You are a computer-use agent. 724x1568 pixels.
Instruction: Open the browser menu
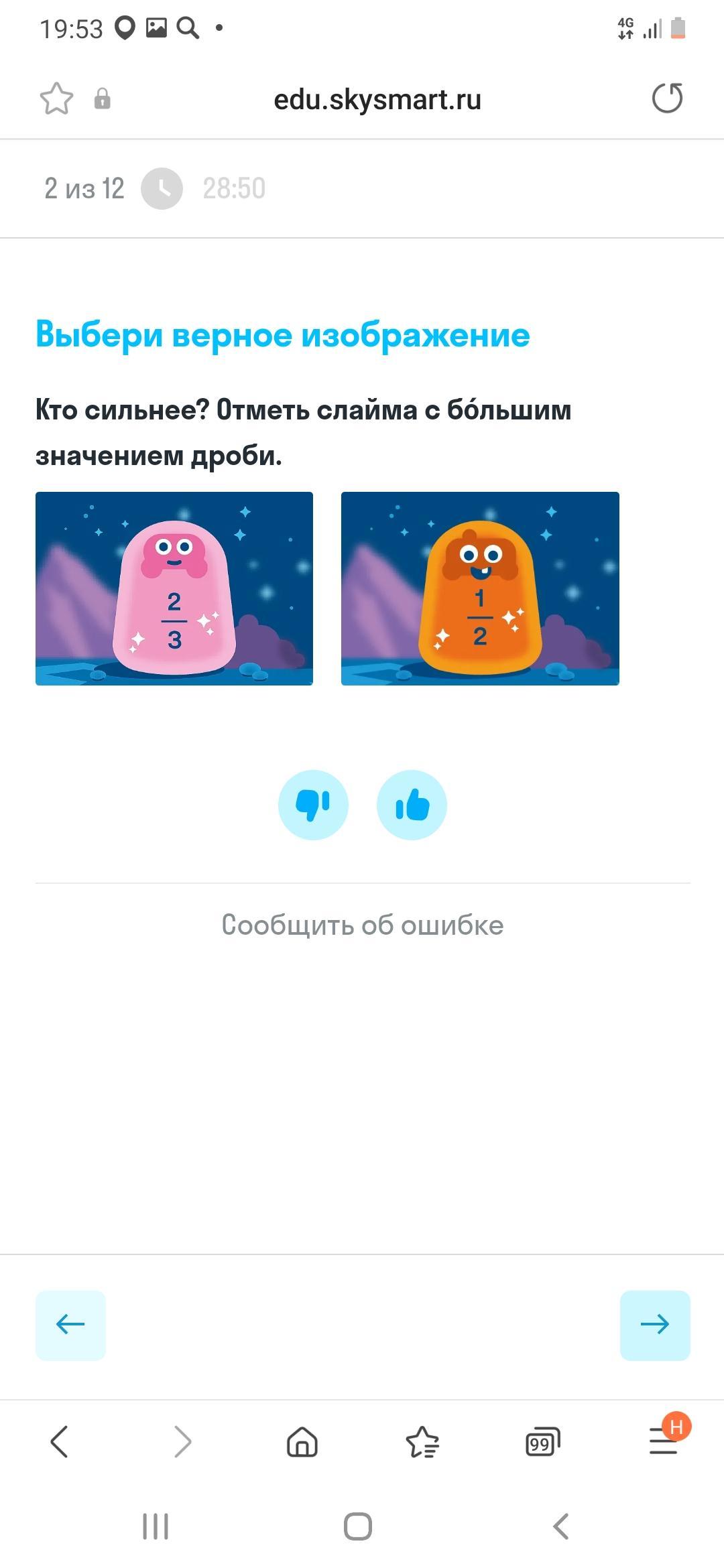point(664,1441)
